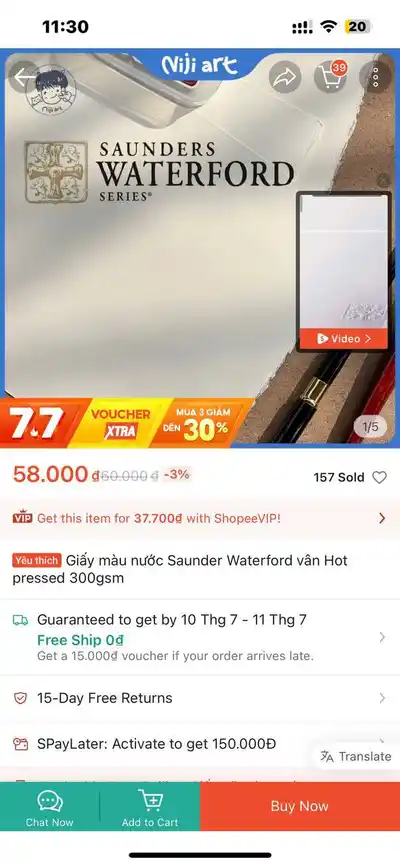Screen dimensions: 400x866
Task: Like this product with the heart
Action: click(379, 477)
